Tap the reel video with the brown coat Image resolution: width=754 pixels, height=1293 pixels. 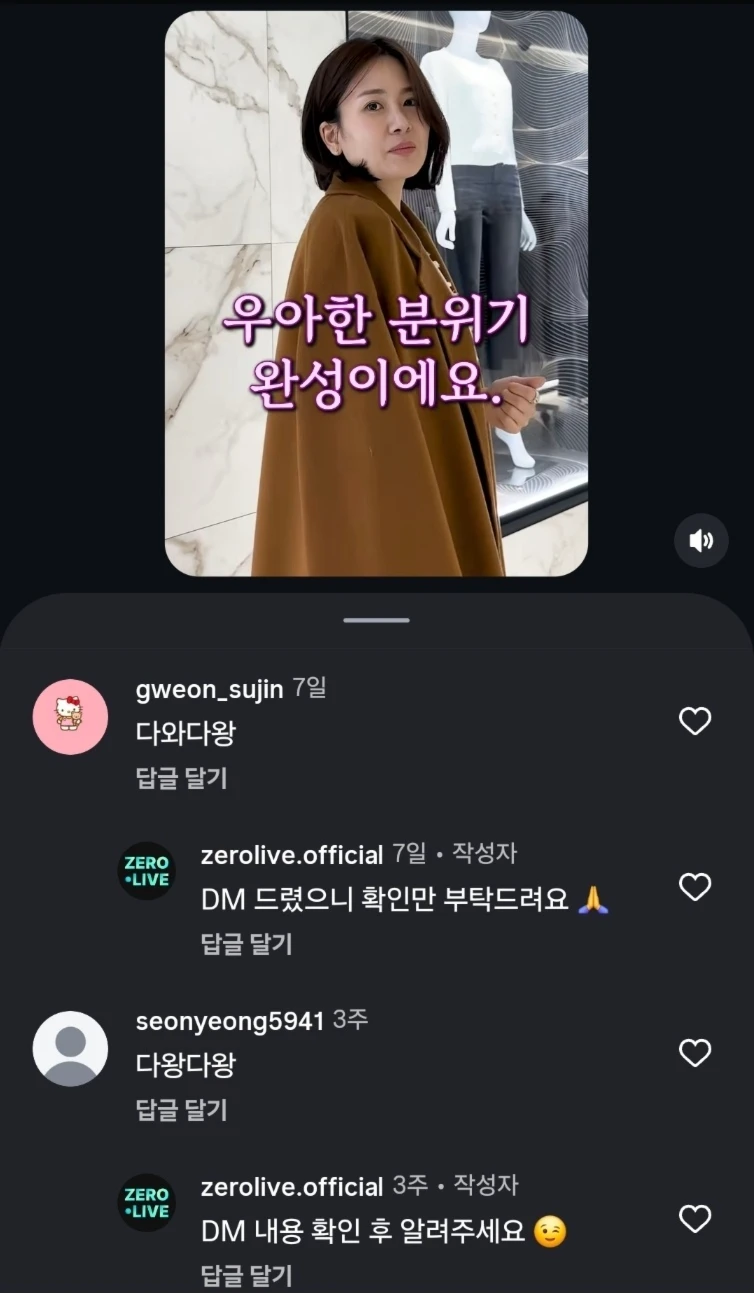click(x=376, y=293)
